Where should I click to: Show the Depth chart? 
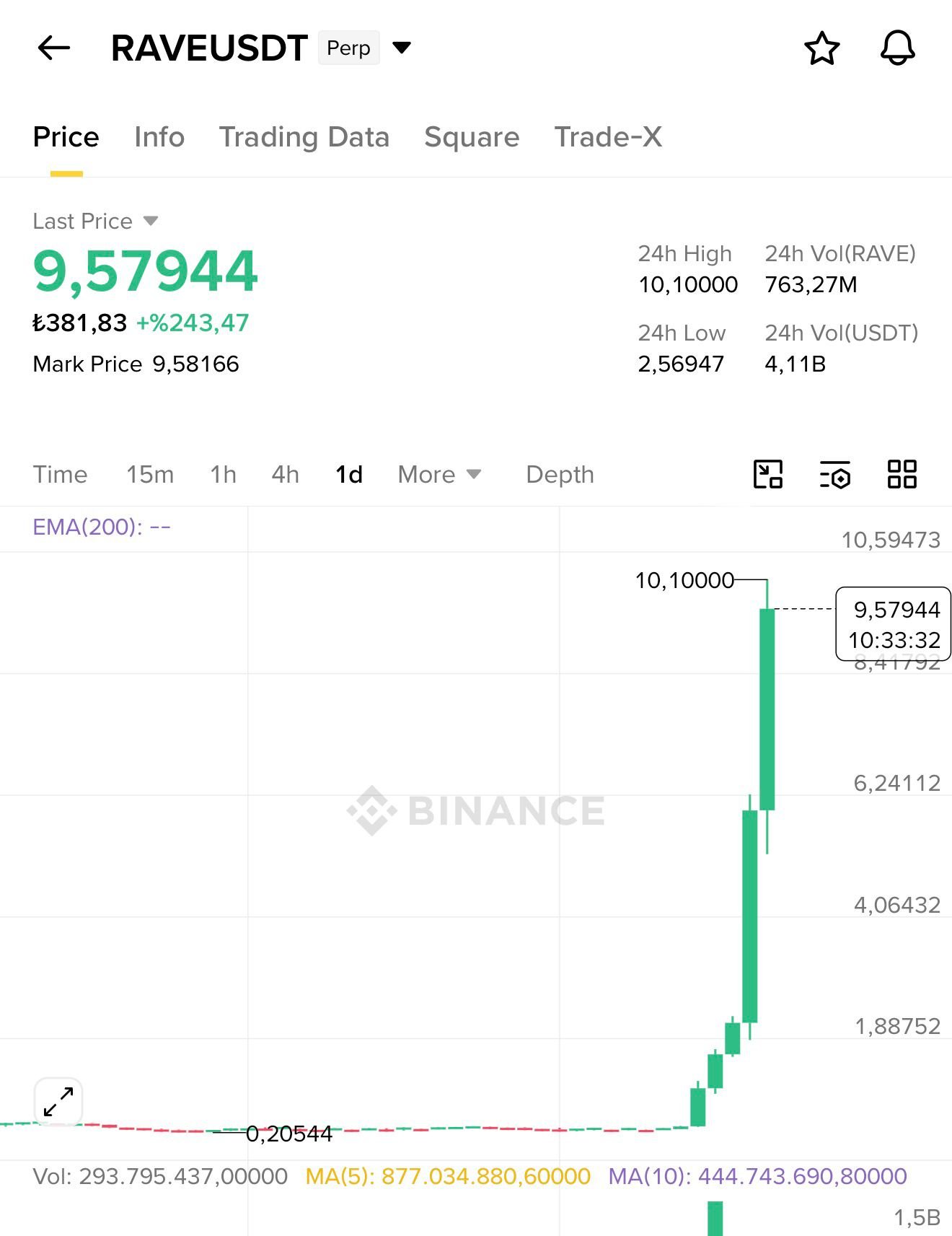(x=560, y=475)
